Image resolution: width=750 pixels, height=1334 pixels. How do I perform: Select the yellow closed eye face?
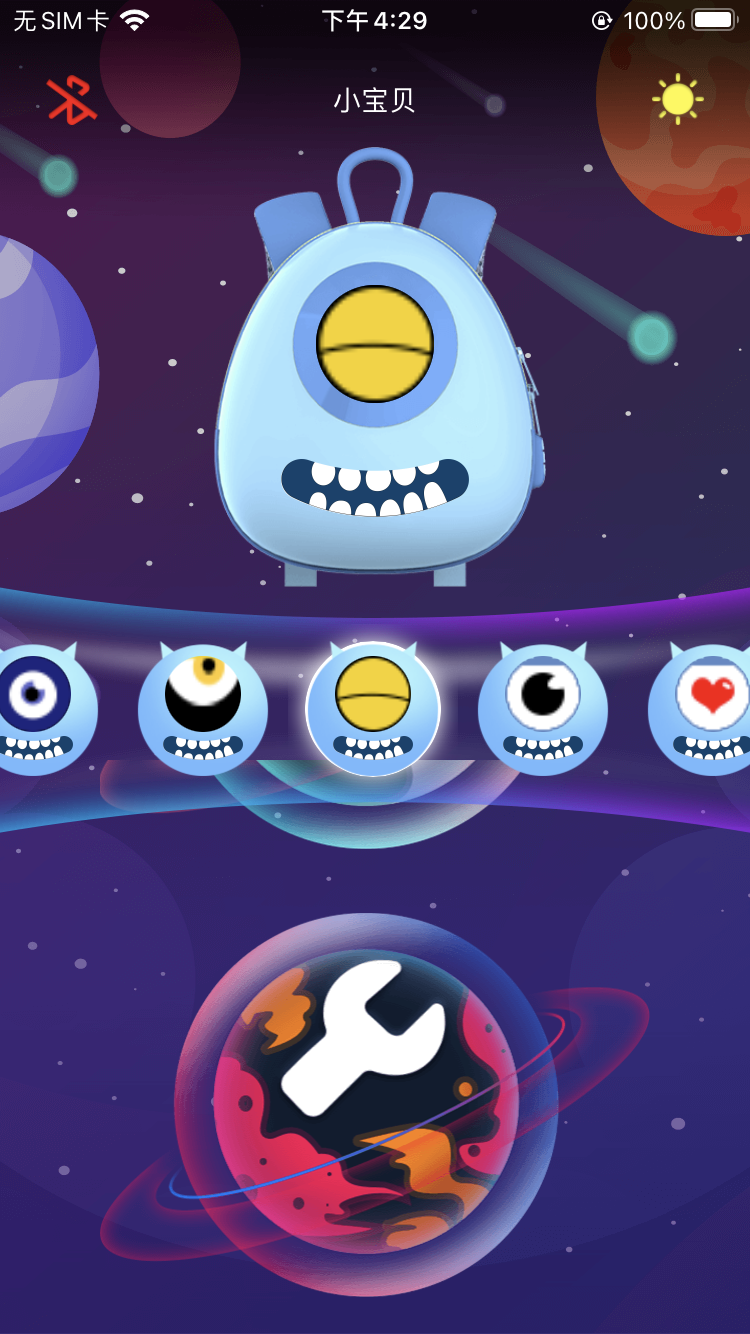373,708
